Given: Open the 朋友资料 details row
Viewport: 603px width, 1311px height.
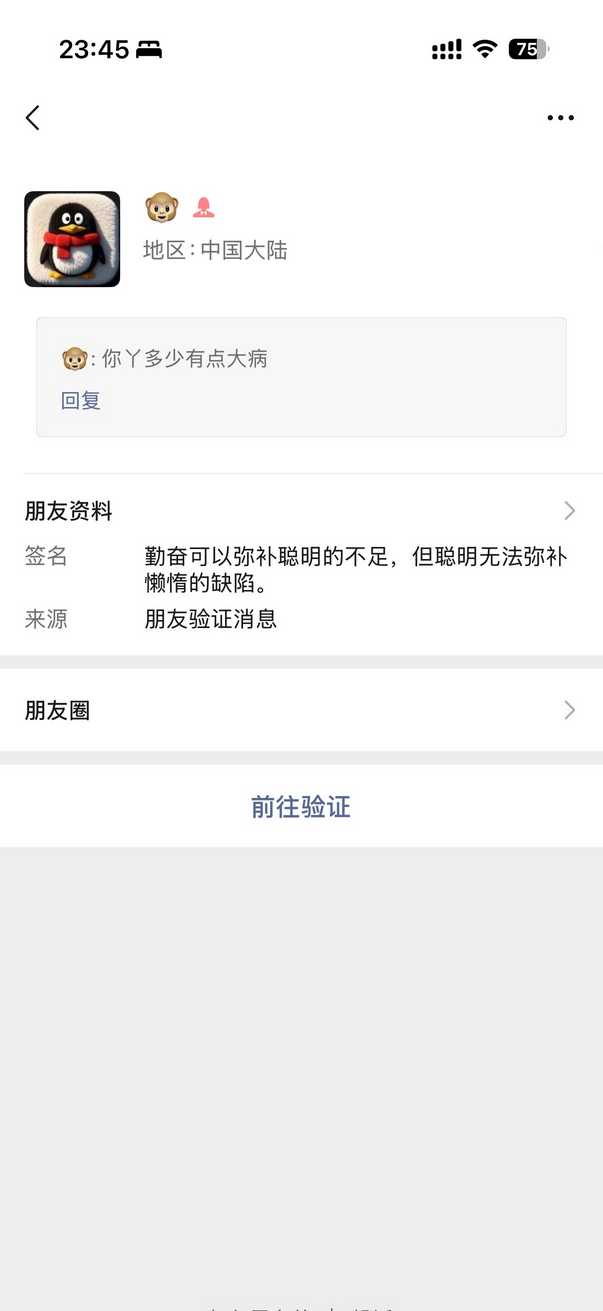Looking at the screenshot, I should [300, 511].
